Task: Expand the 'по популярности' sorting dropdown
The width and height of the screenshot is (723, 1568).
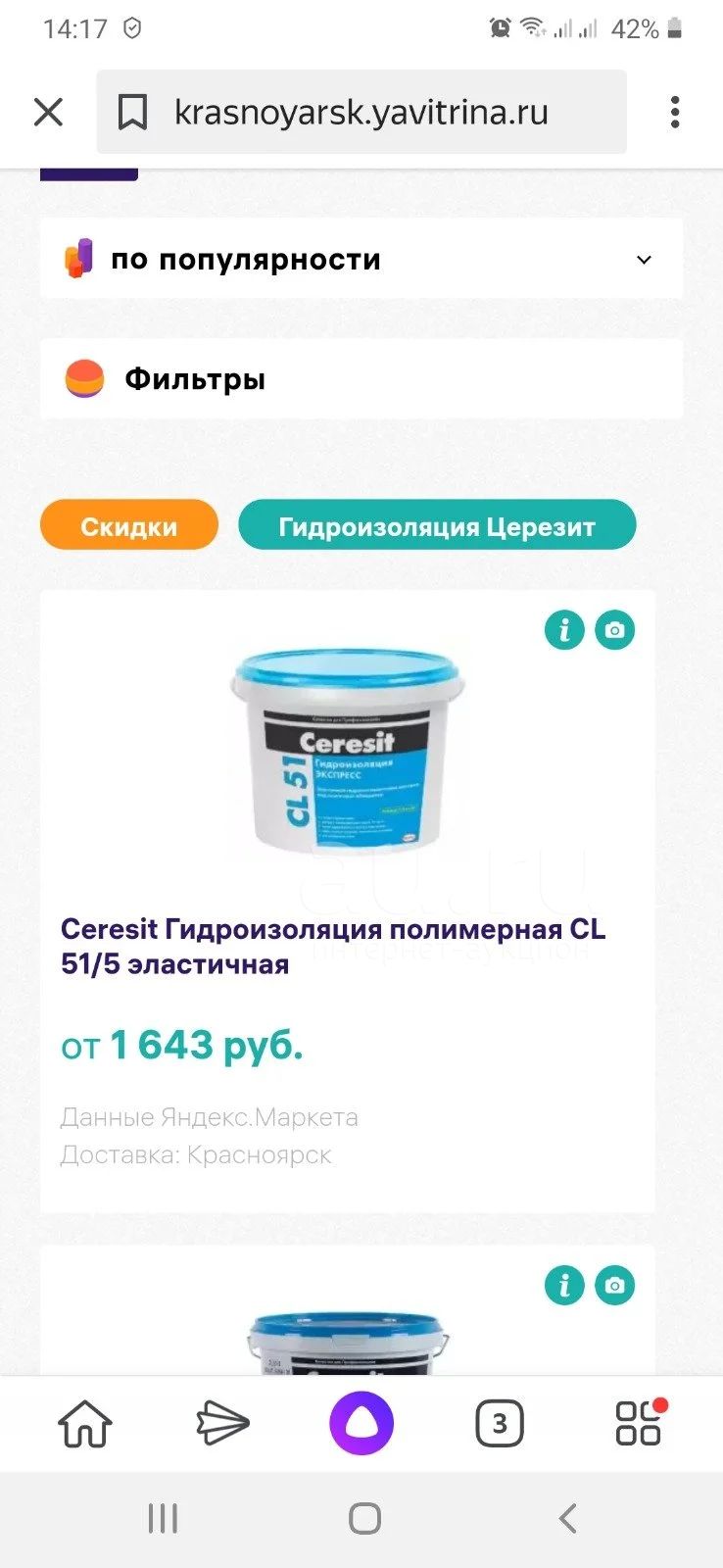Action: pyautogui.click(x=361, y=259)
